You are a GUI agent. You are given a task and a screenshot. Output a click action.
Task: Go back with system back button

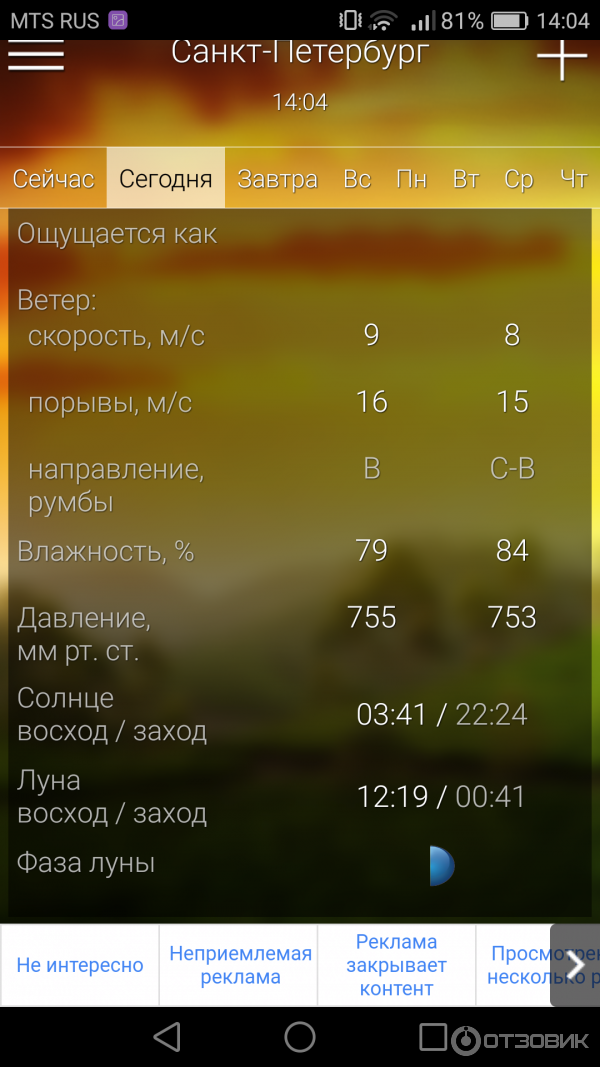click(167, 1036)
